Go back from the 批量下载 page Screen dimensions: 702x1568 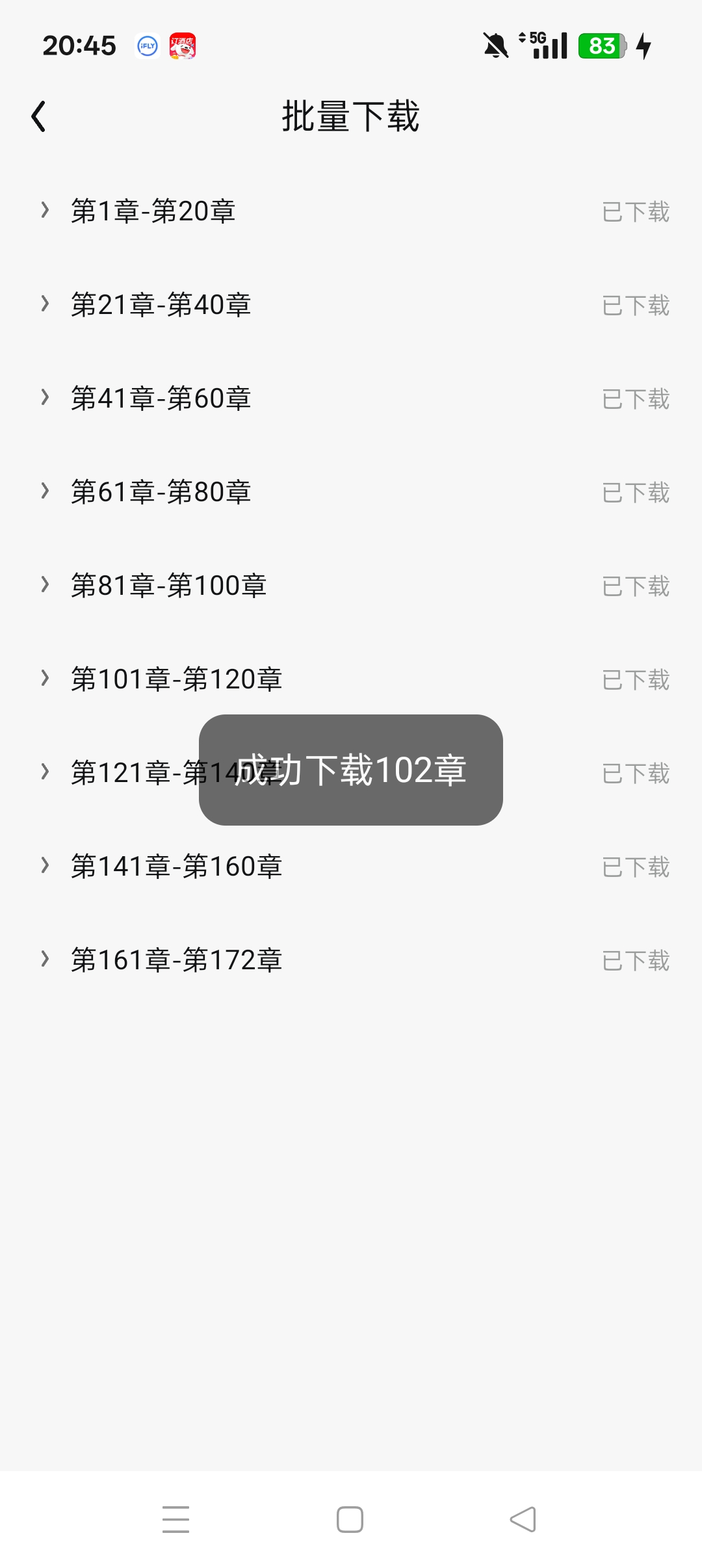[x=39, y=117]
